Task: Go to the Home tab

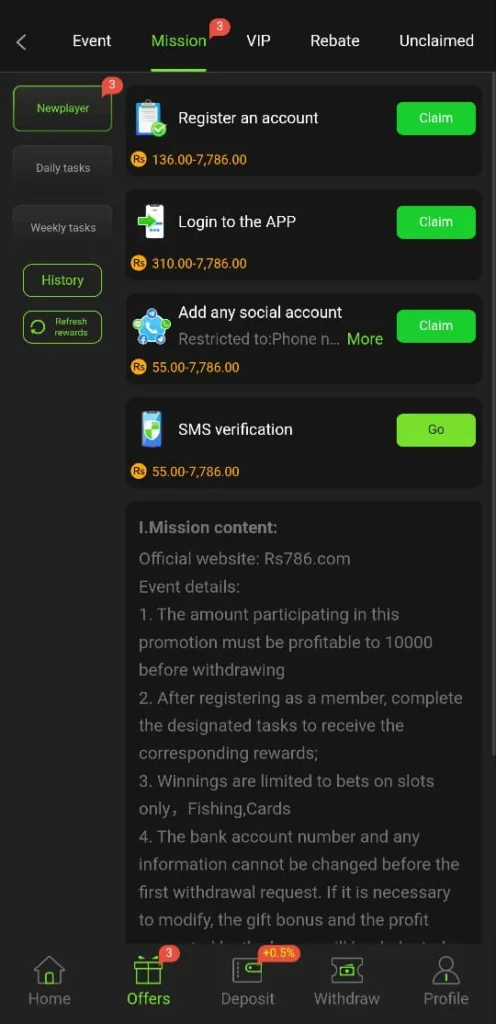Action: (x=50, y=981)
